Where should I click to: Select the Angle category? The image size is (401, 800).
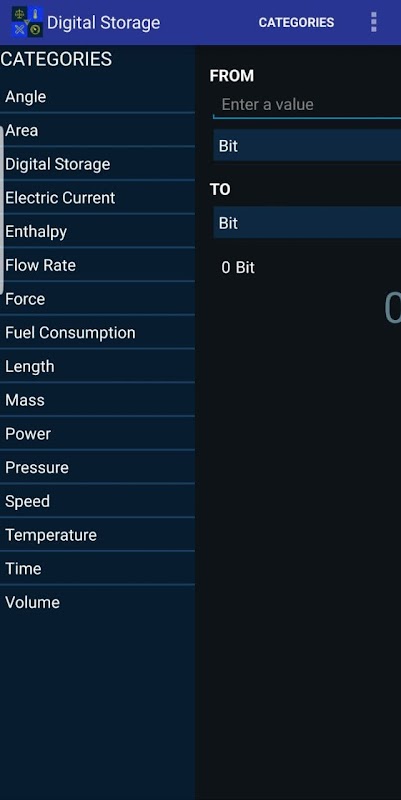coord(97,96)
